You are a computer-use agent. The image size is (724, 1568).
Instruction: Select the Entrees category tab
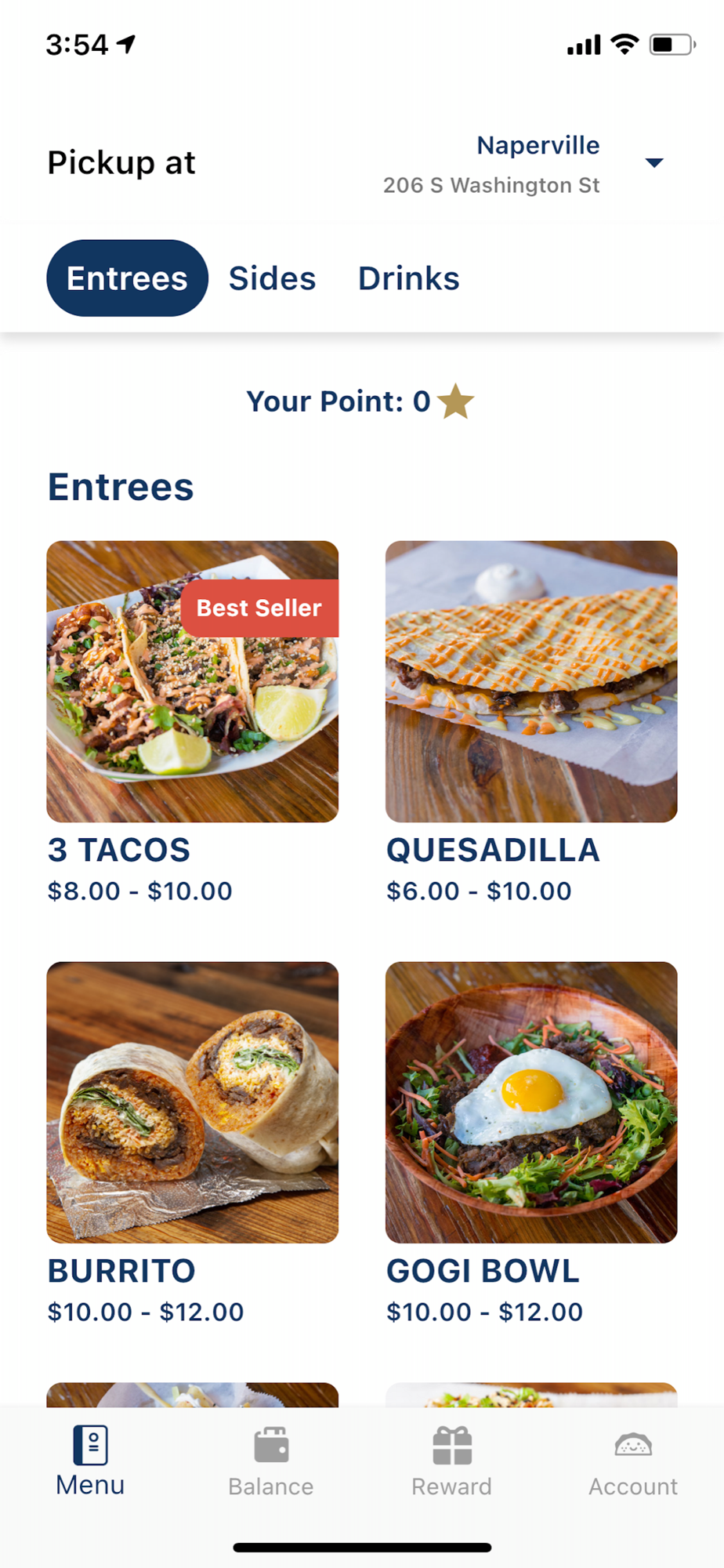[127, 278]
